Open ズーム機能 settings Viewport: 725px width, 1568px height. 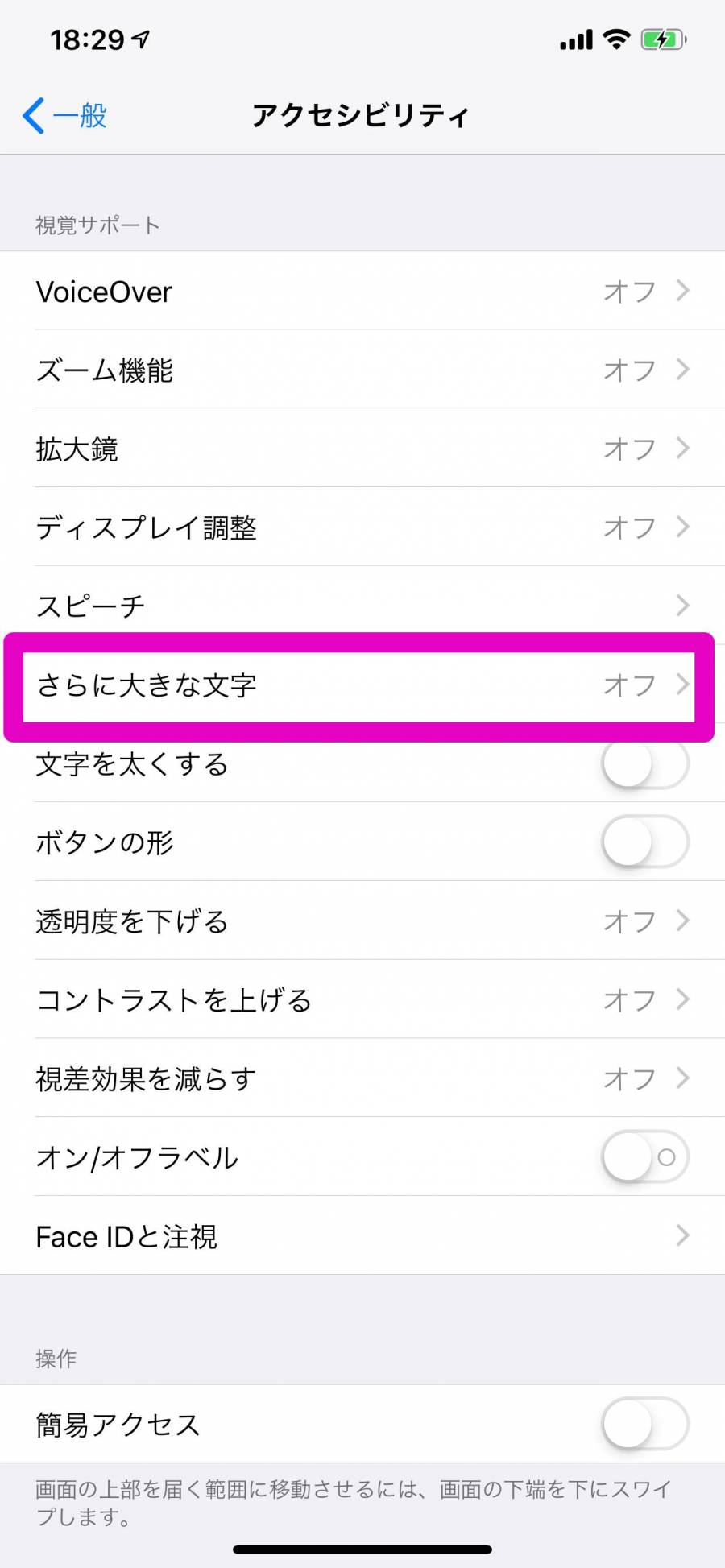click(x=362, y=370)
